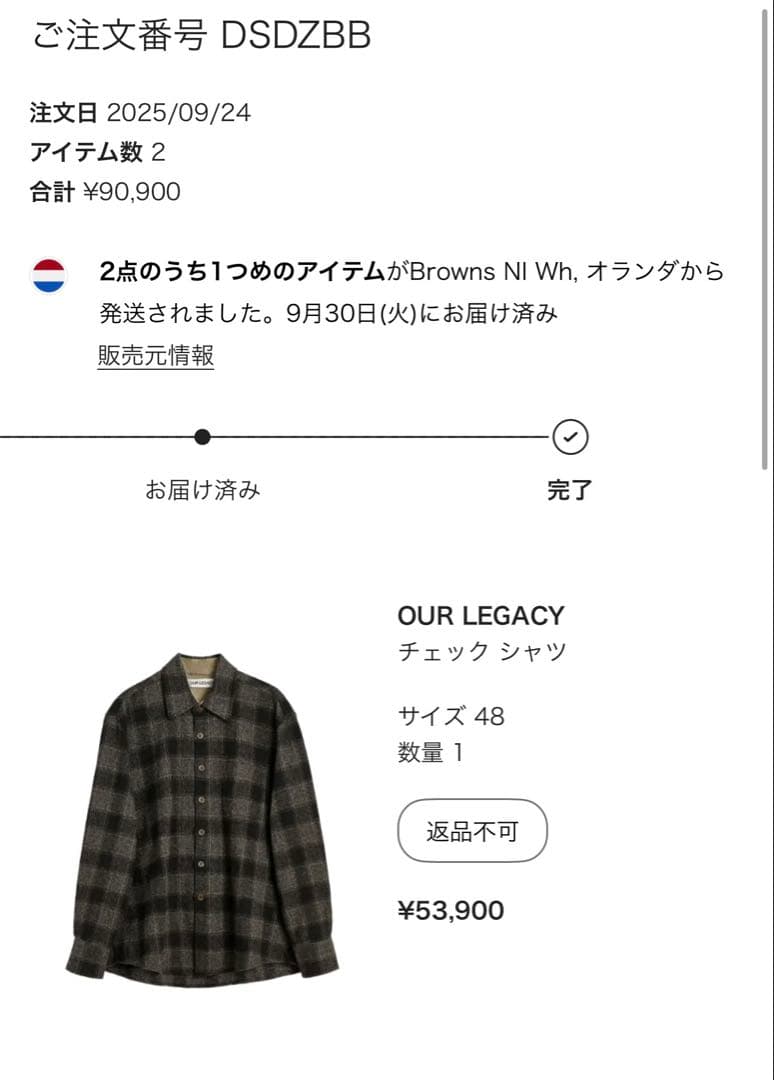Select the OUR LEGACY brand name
774x1080 pixels.
click(x=479, y=615)
